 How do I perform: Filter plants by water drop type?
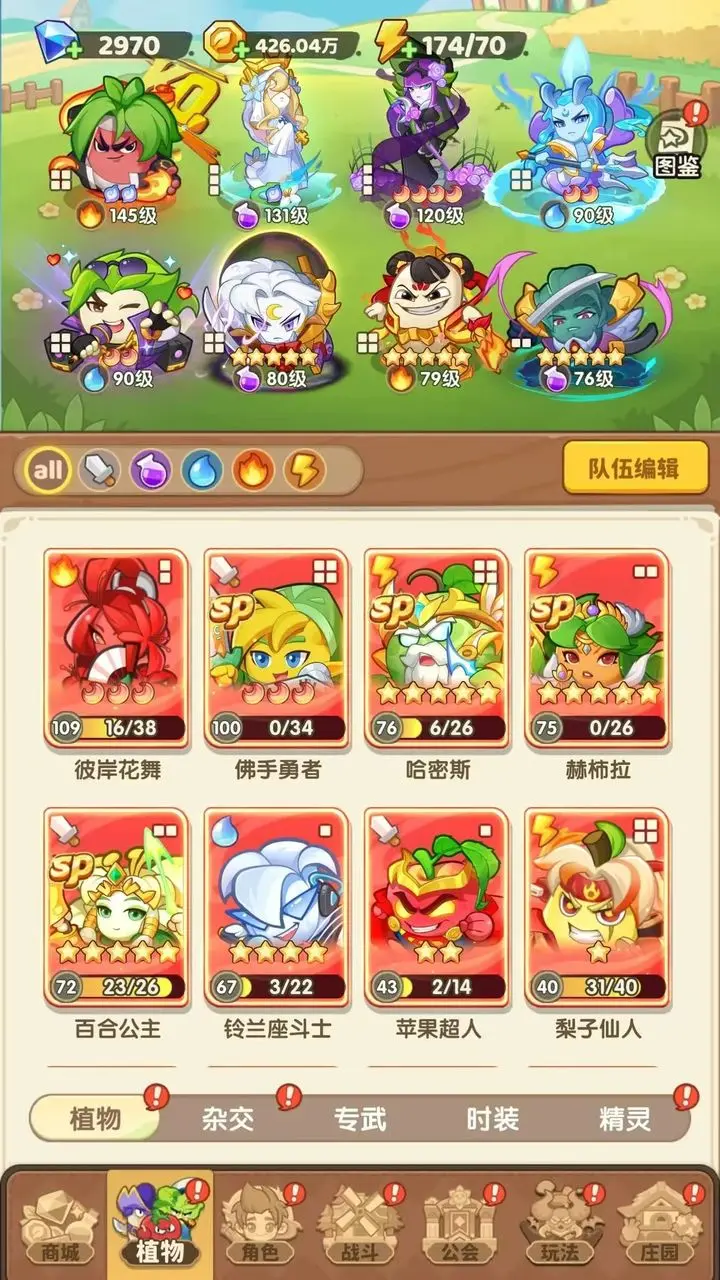(x=203, y=470)
